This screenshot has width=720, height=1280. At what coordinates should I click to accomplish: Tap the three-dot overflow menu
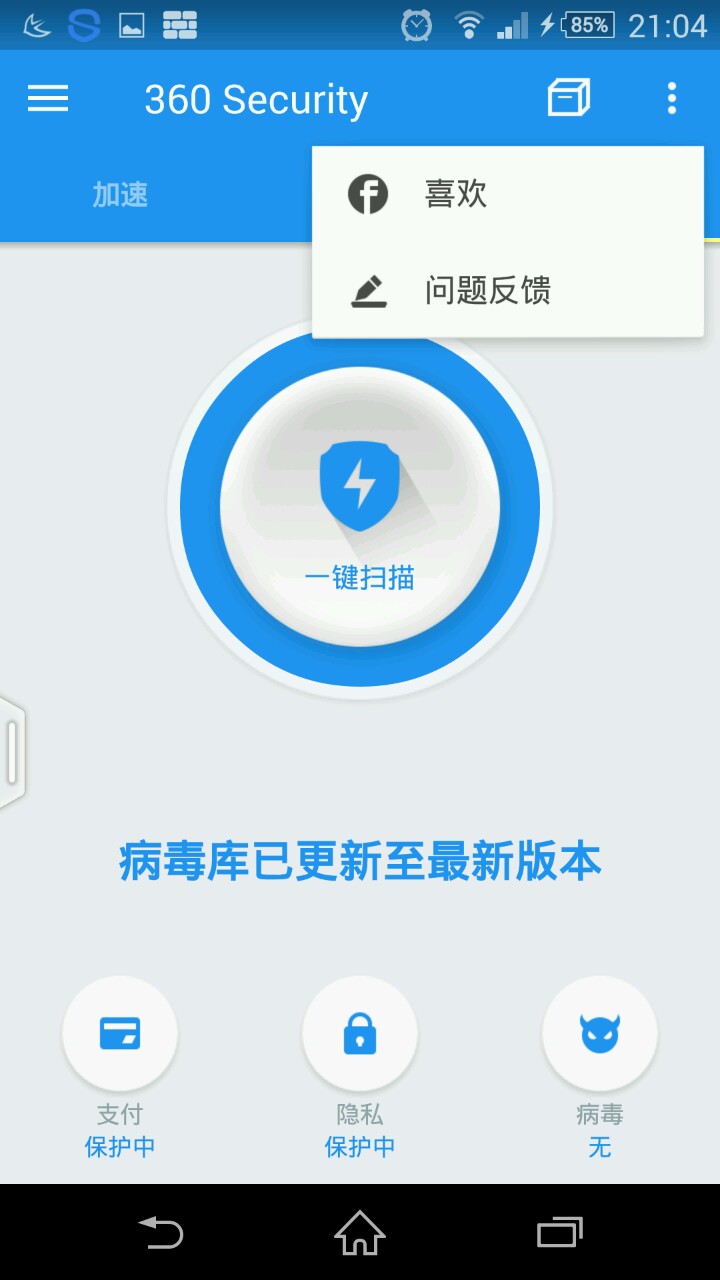(671, 98)
